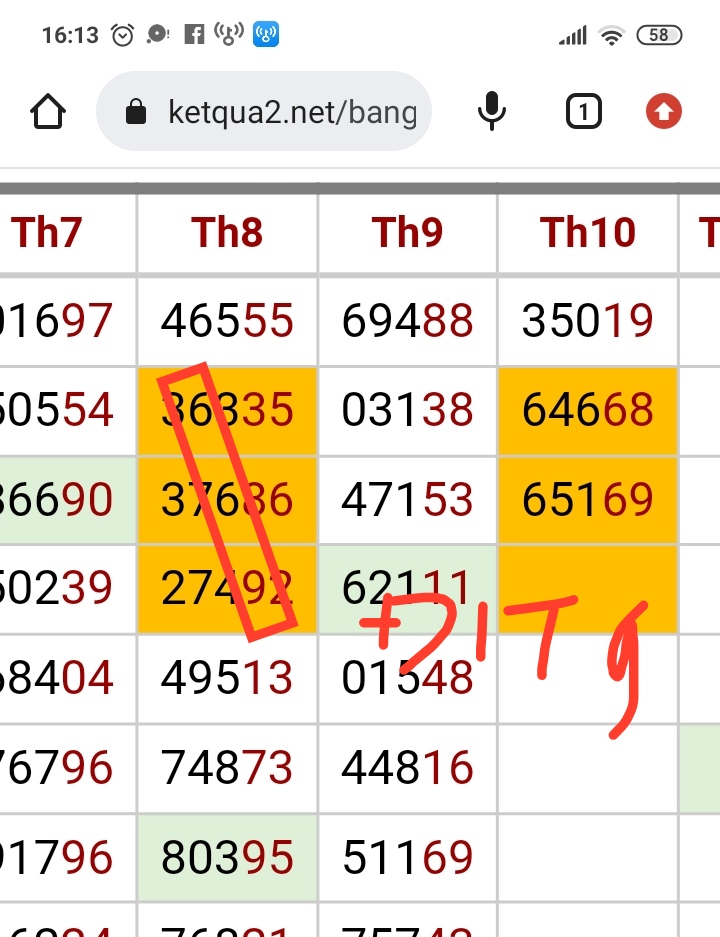Viewport: 720px width, 937px height.
Task: Start voice search with the microphone
Action: [491, 112]
